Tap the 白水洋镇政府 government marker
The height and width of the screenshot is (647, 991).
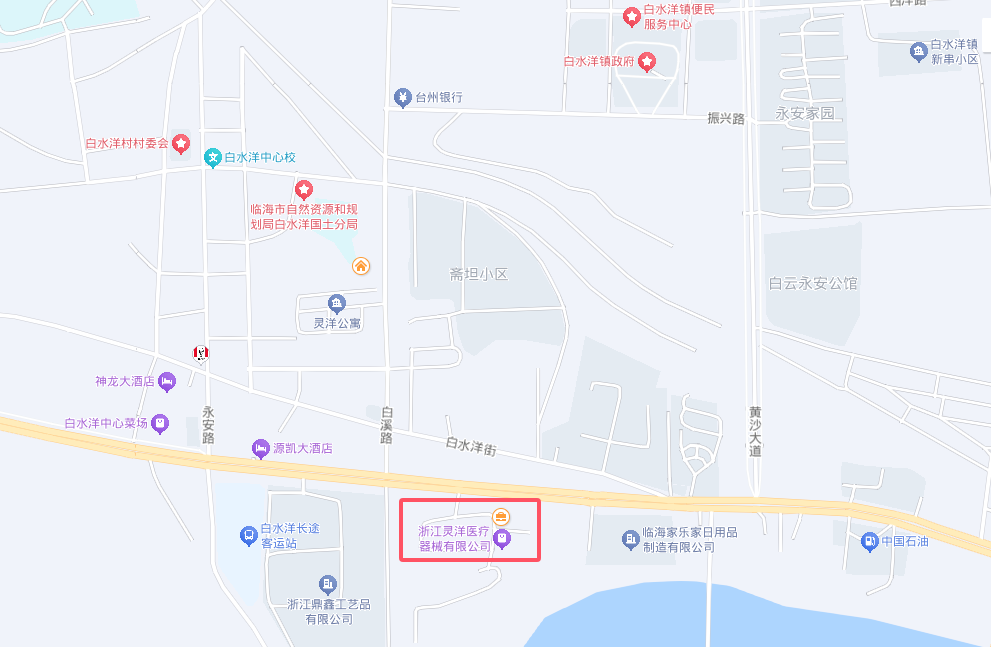648,62
